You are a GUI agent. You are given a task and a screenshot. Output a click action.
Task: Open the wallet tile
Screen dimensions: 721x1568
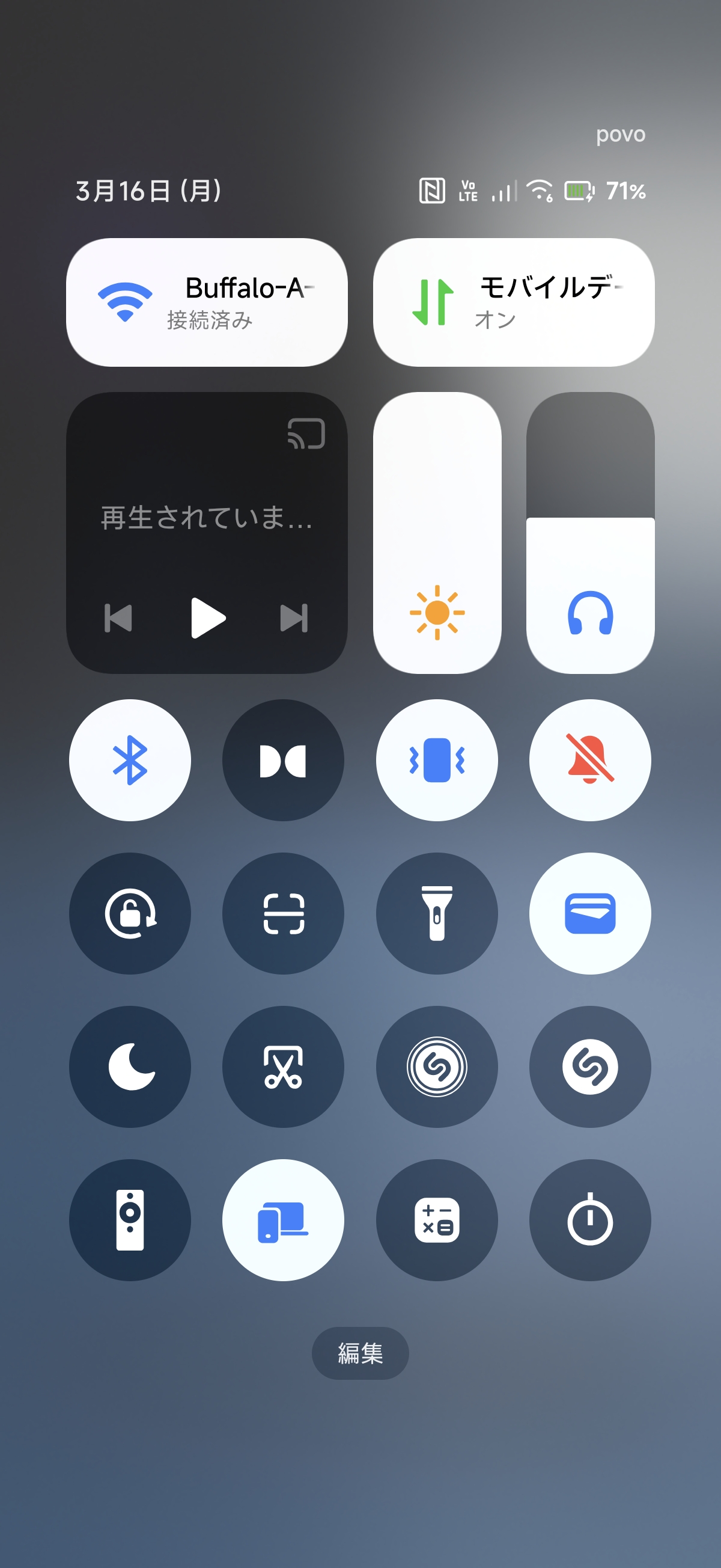[589, 913]
